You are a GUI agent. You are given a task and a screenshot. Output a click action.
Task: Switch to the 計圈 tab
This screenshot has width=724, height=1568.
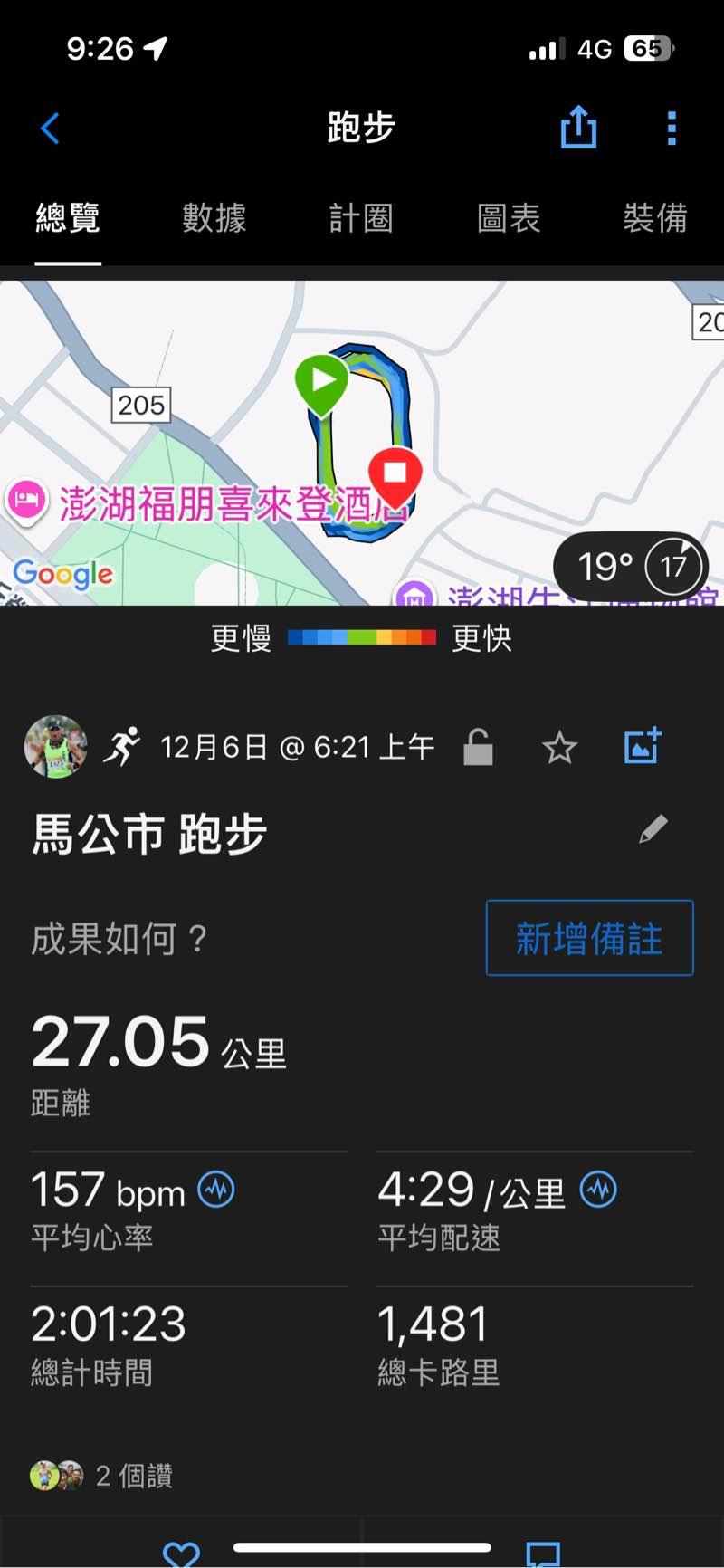point(360,218)
